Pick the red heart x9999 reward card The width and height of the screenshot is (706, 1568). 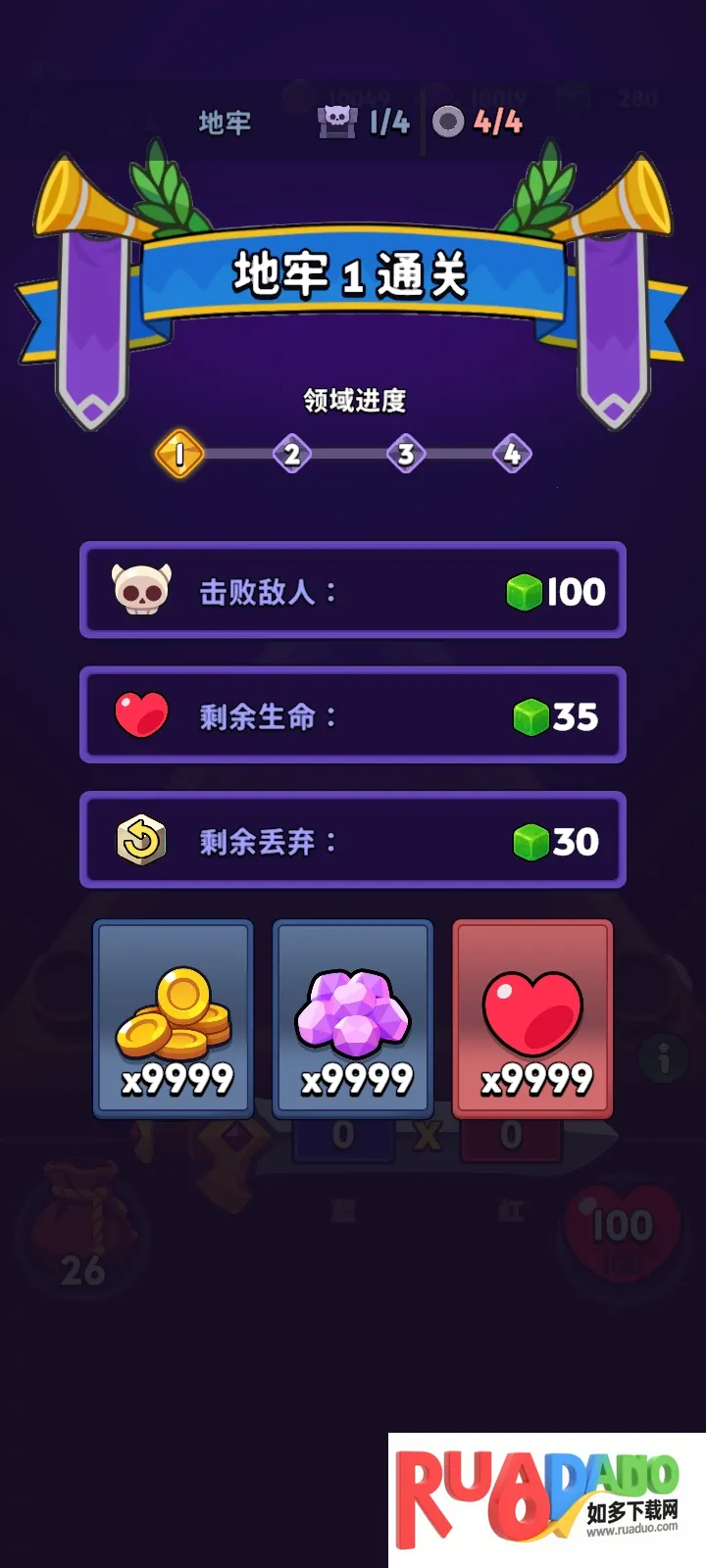pos(532,1019)
